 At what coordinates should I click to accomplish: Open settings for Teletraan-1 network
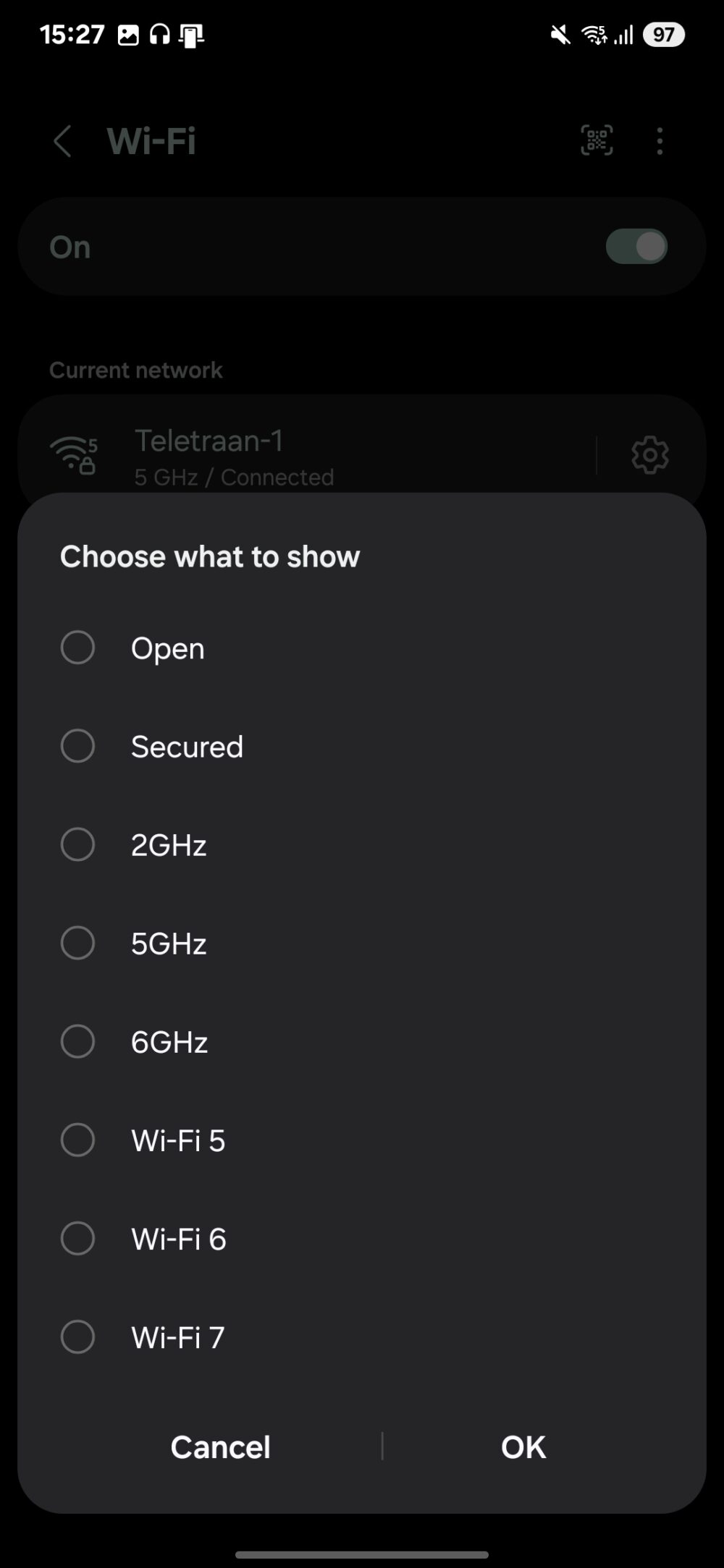649,455
